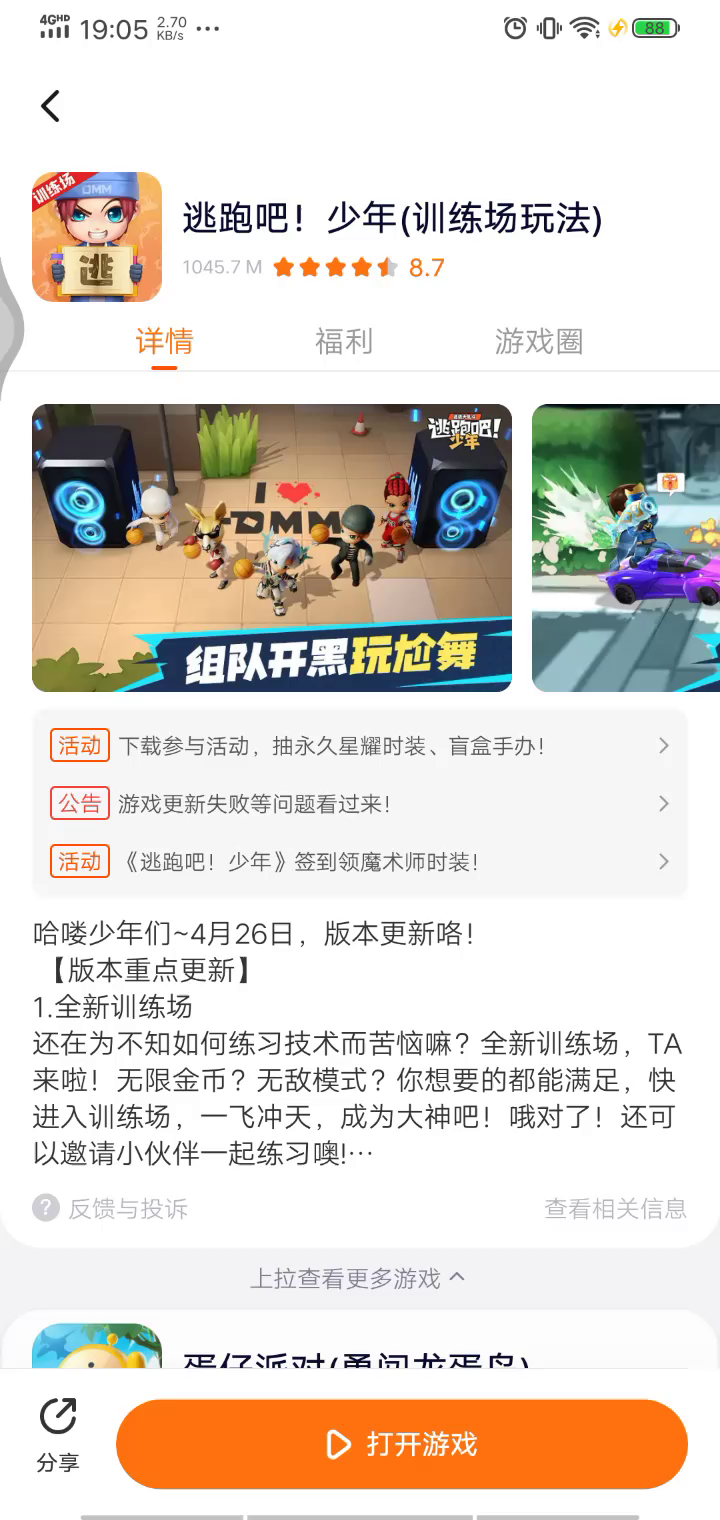Open the 游戏更新失败 announcement row
Image resolution: width=720 pixels, height=1520 pixels.
(x=360, y=804)
